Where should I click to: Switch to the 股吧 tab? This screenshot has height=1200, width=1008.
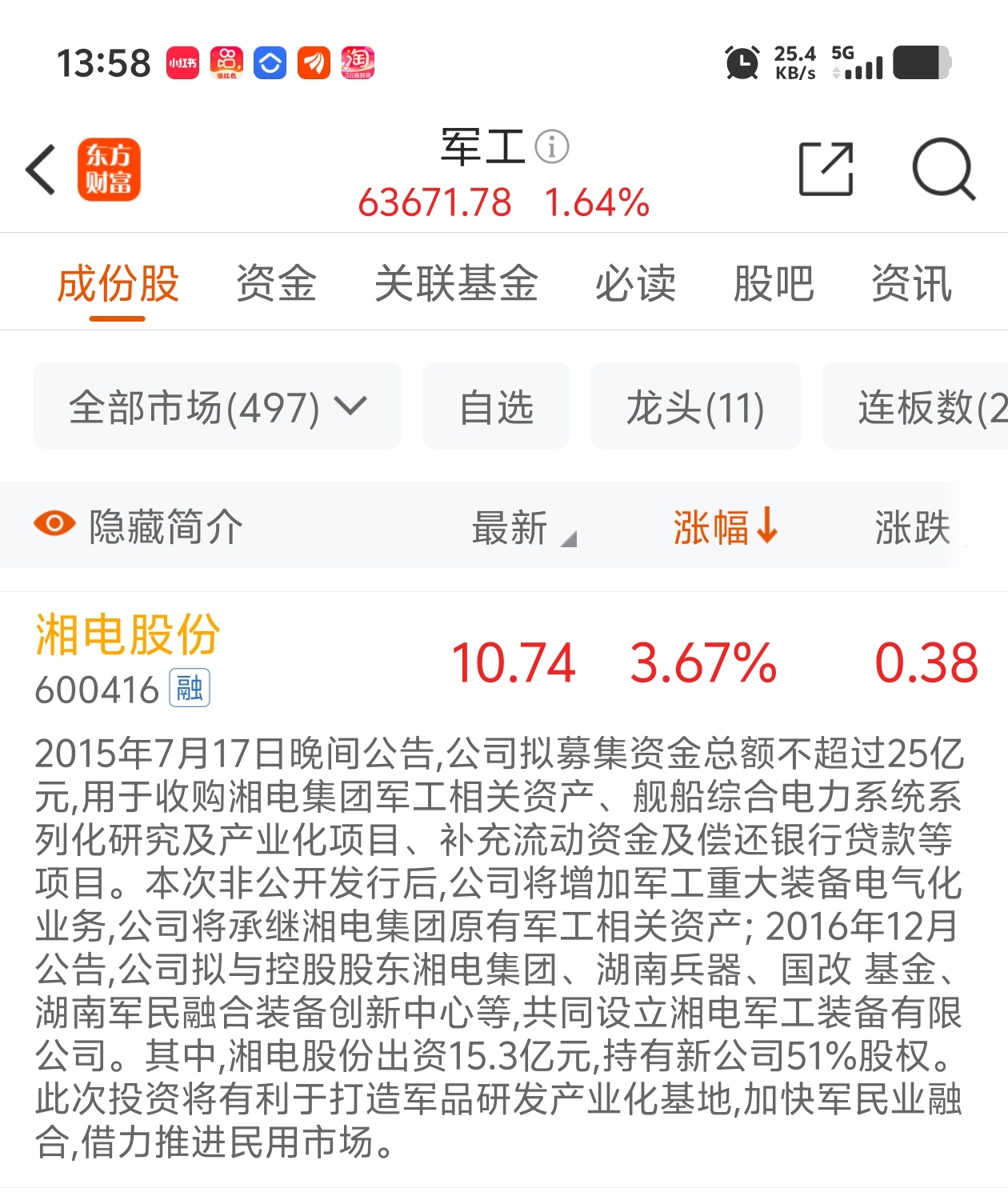(773, 284)
